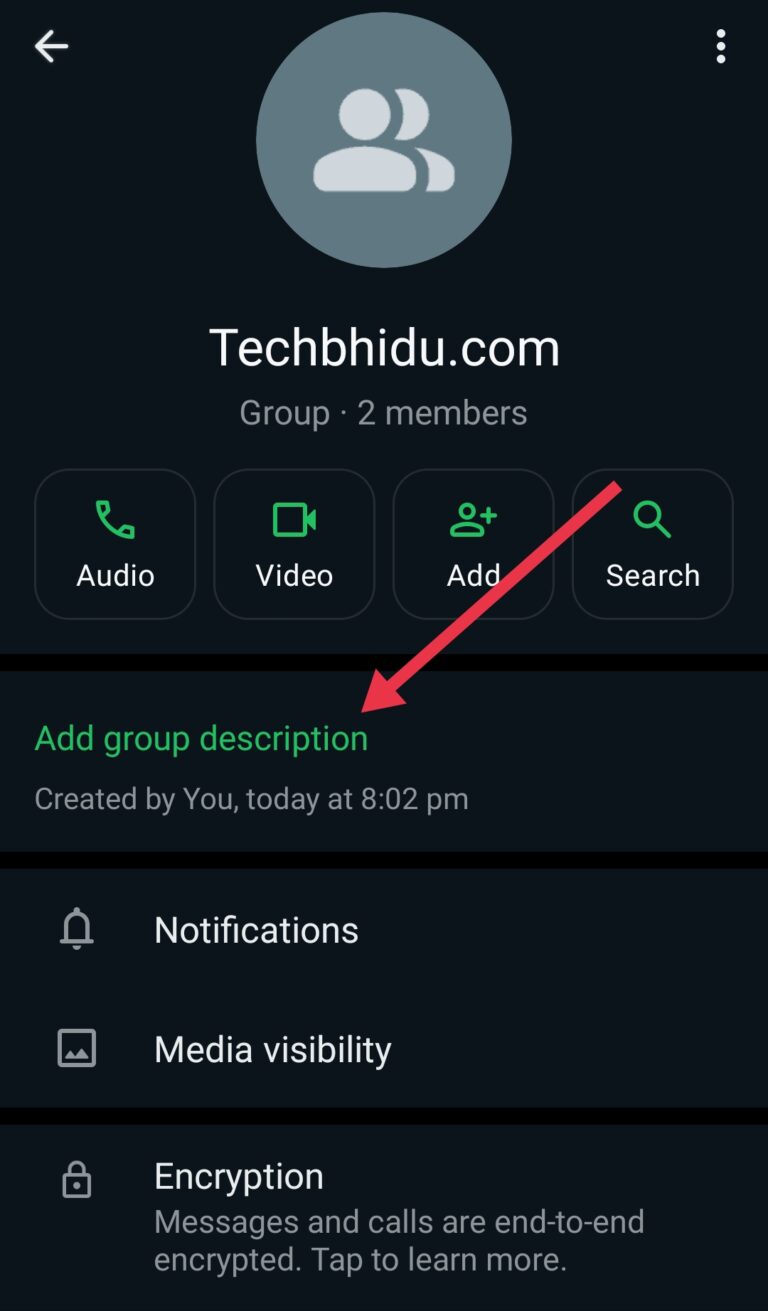Go back using the arrow icon
768x1311 pixels.
tap(51, 46)
